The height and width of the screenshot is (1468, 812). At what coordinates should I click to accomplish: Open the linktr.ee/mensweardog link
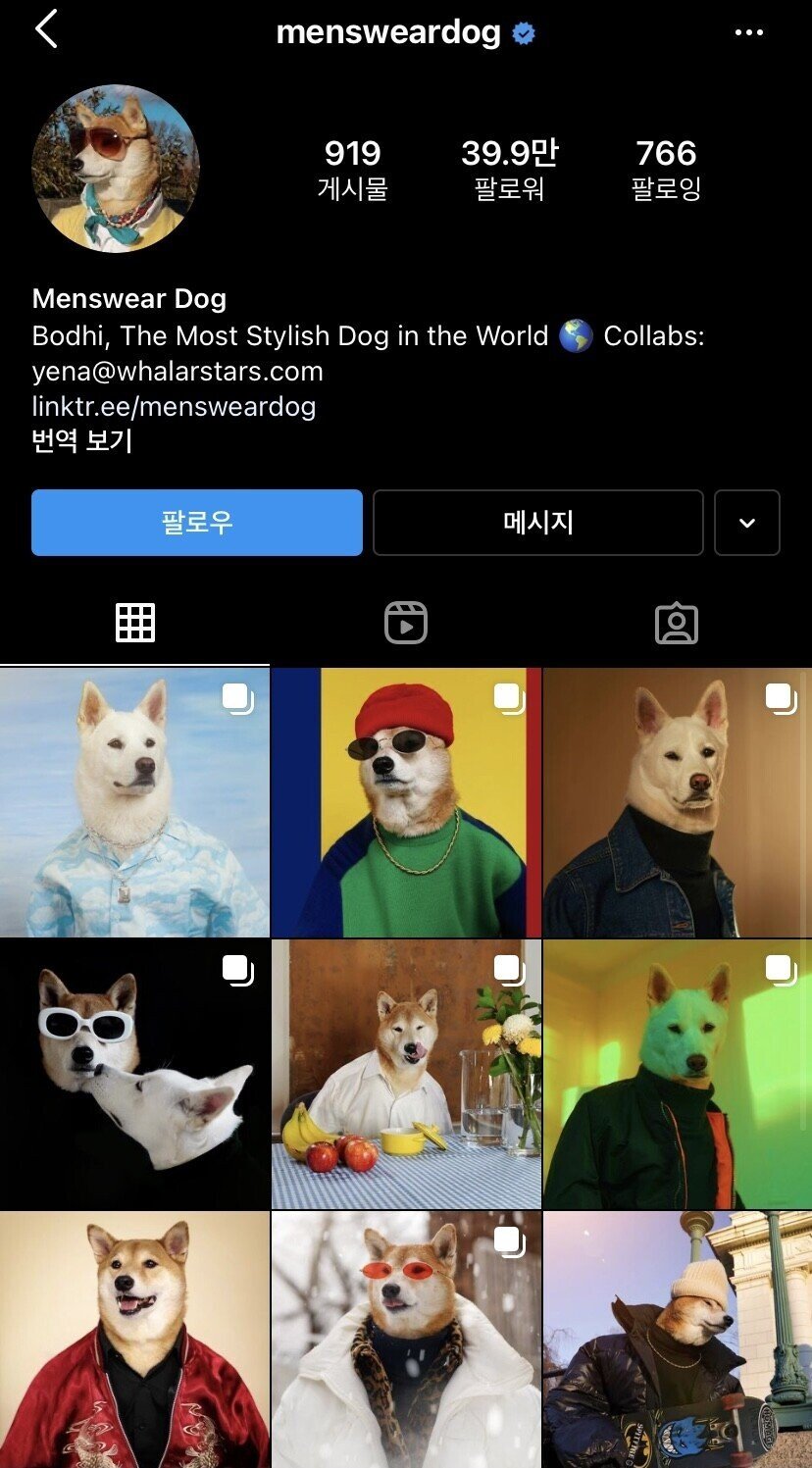click(x=174, y=406)
